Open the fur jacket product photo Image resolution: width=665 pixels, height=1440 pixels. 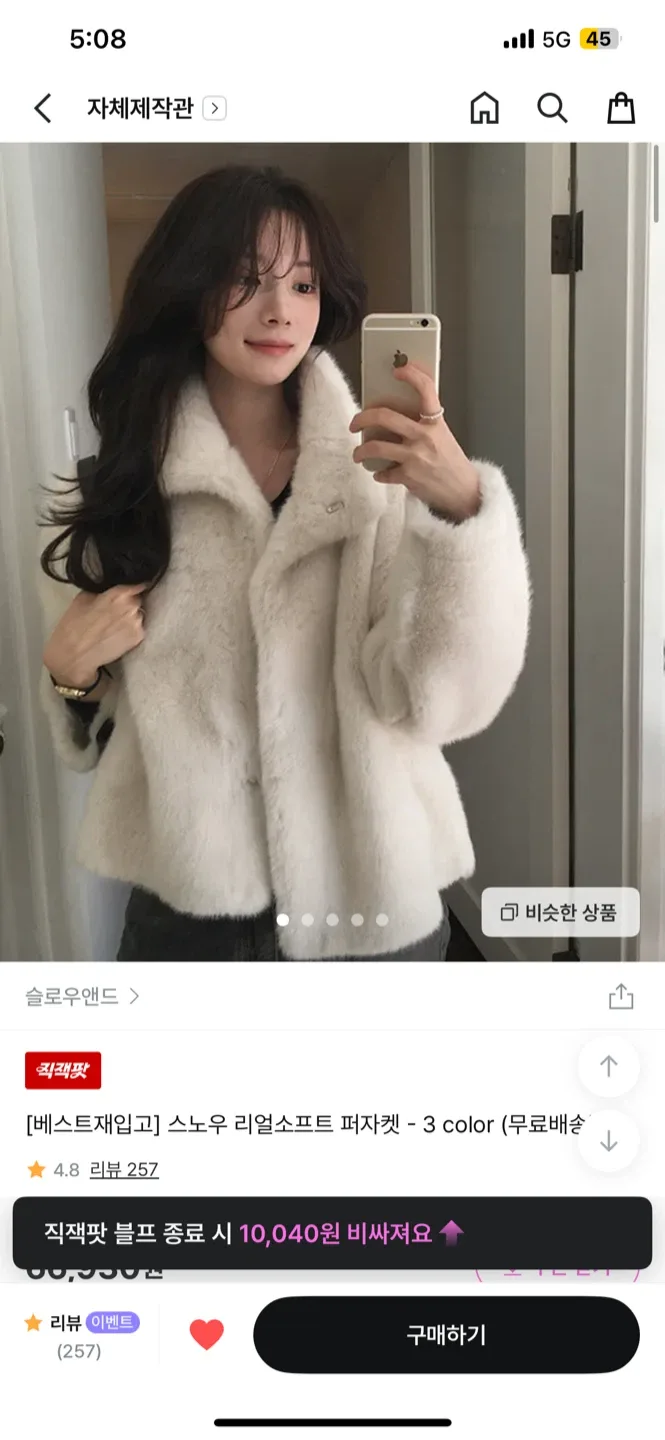(x=332, y=552)
